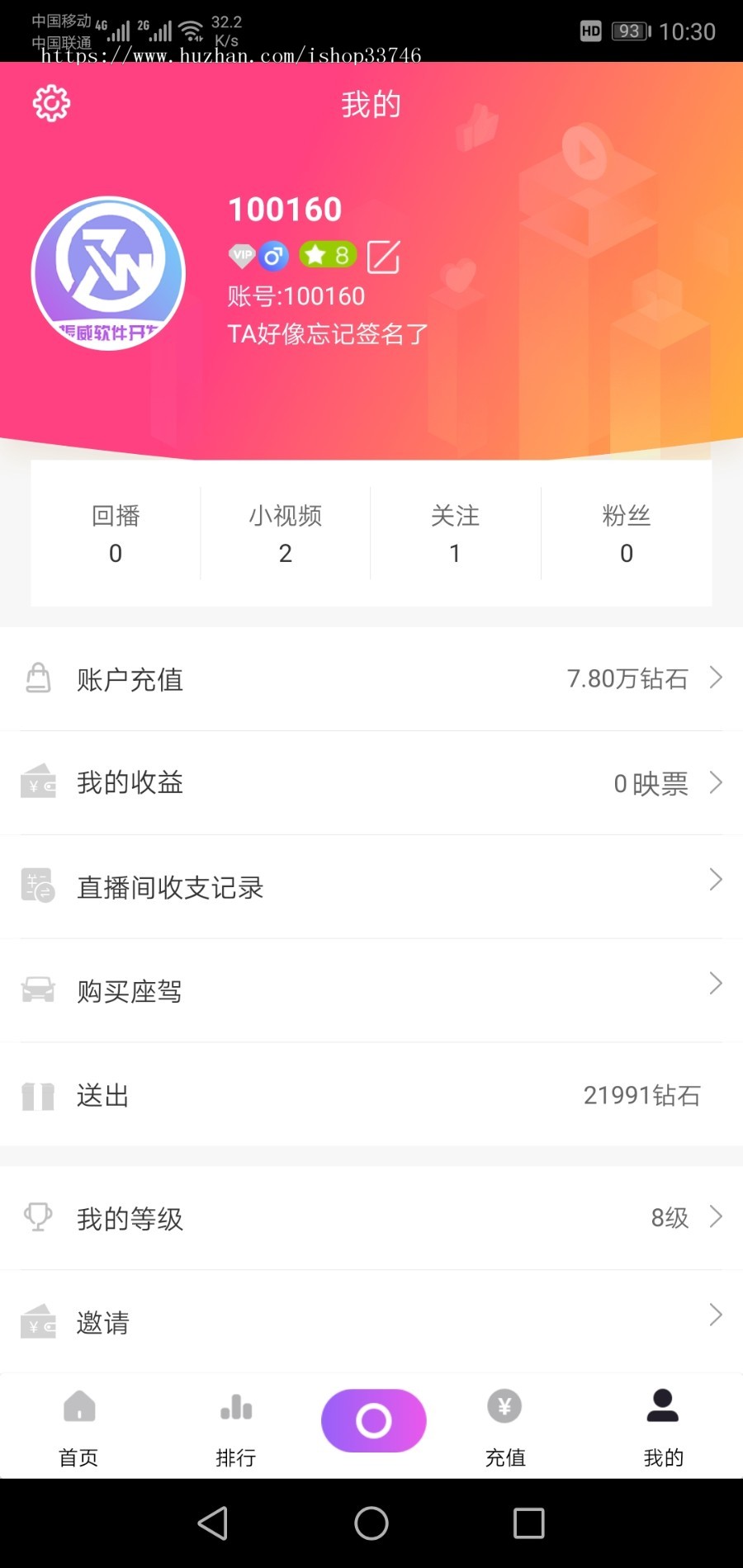The height and width of the screenshot is (1568, 743).
Task: Tap the 我的收益 wallet icon
Action: tap(37, 782)
